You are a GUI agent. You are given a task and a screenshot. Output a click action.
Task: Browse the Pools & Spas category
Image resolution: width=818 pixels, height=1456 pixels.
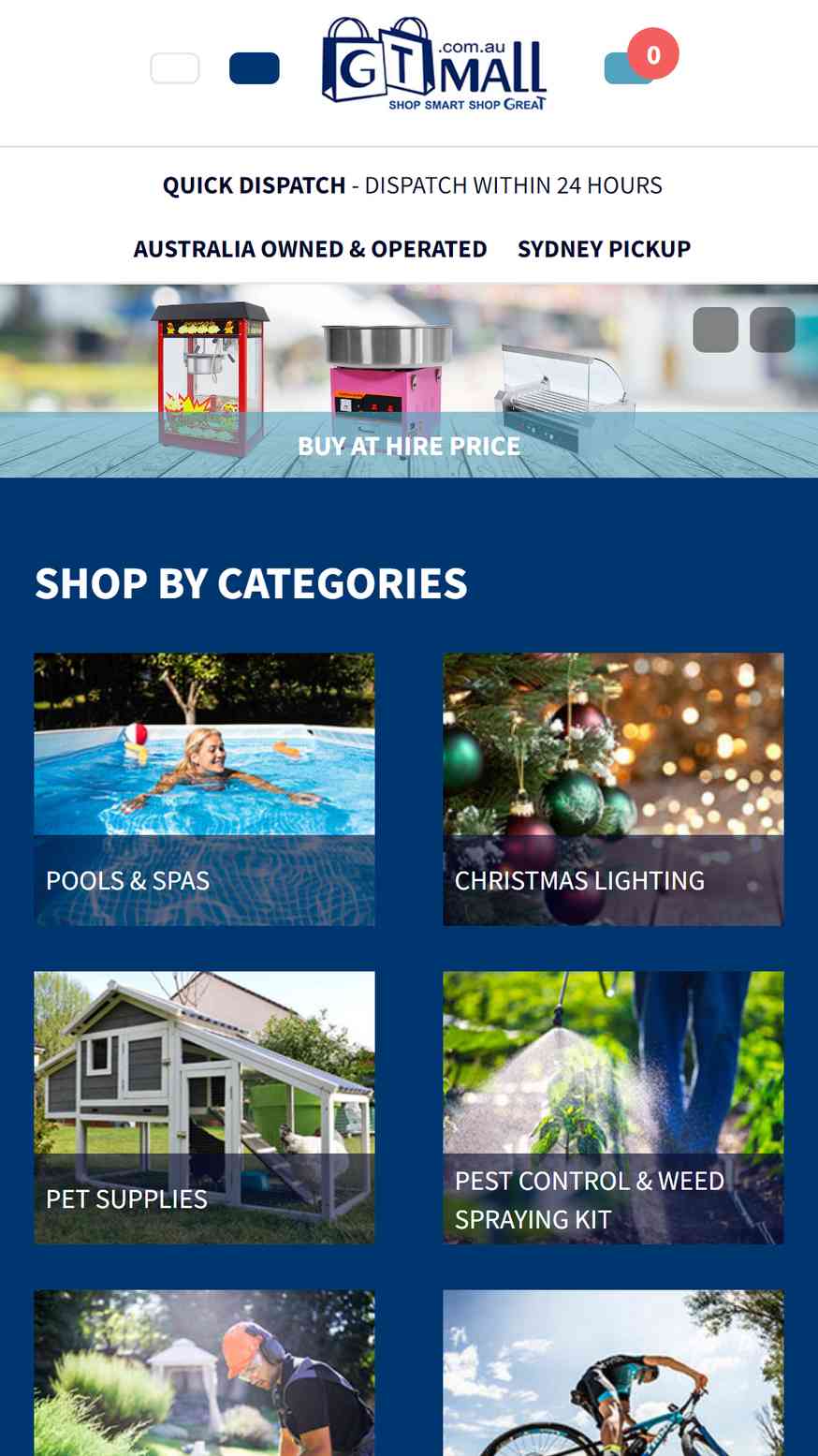(x=204, y=789)
